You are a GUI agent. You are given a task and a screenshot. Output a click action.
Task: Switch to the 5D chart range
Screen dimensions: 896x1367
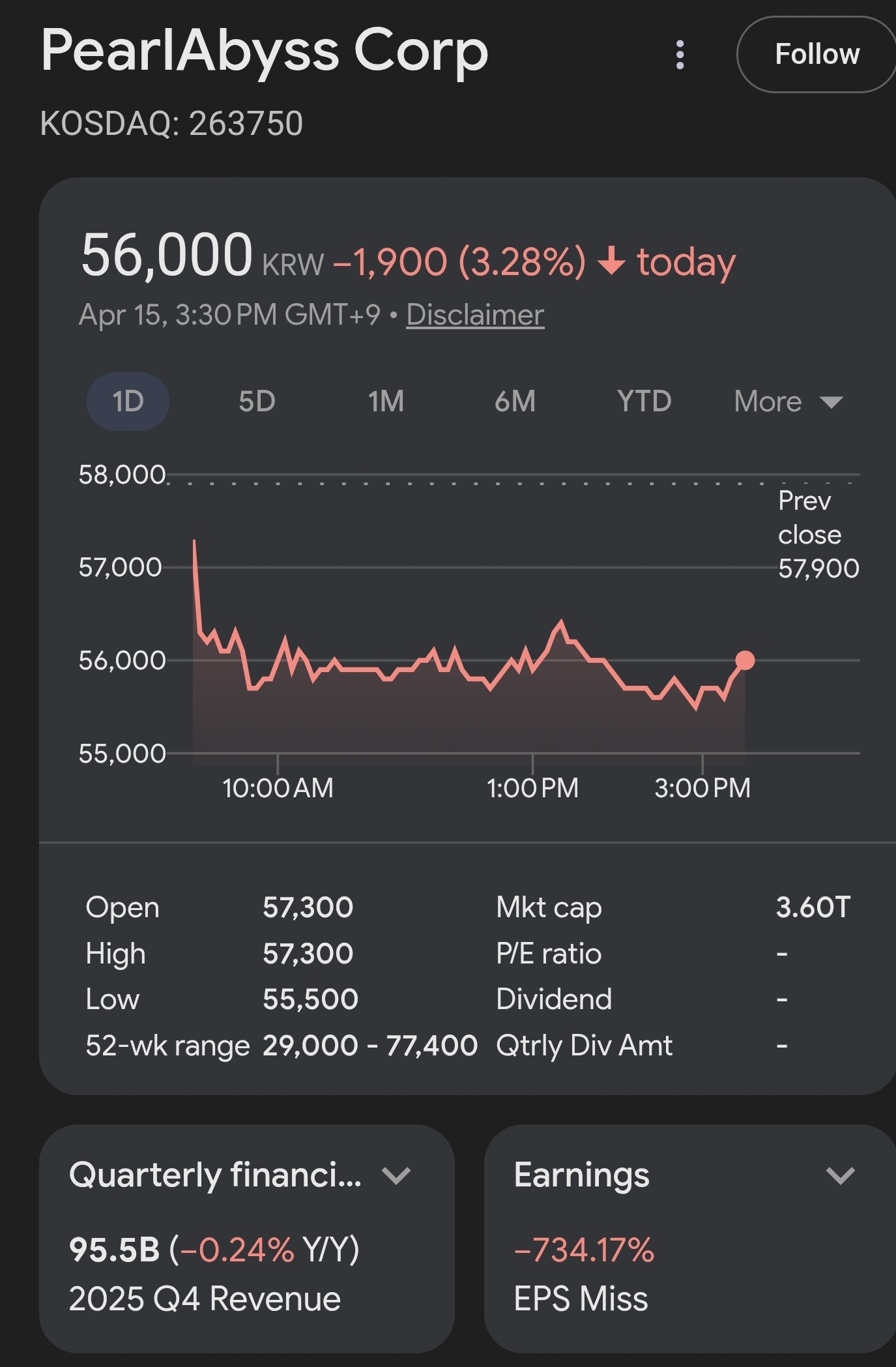click(257, 401)
